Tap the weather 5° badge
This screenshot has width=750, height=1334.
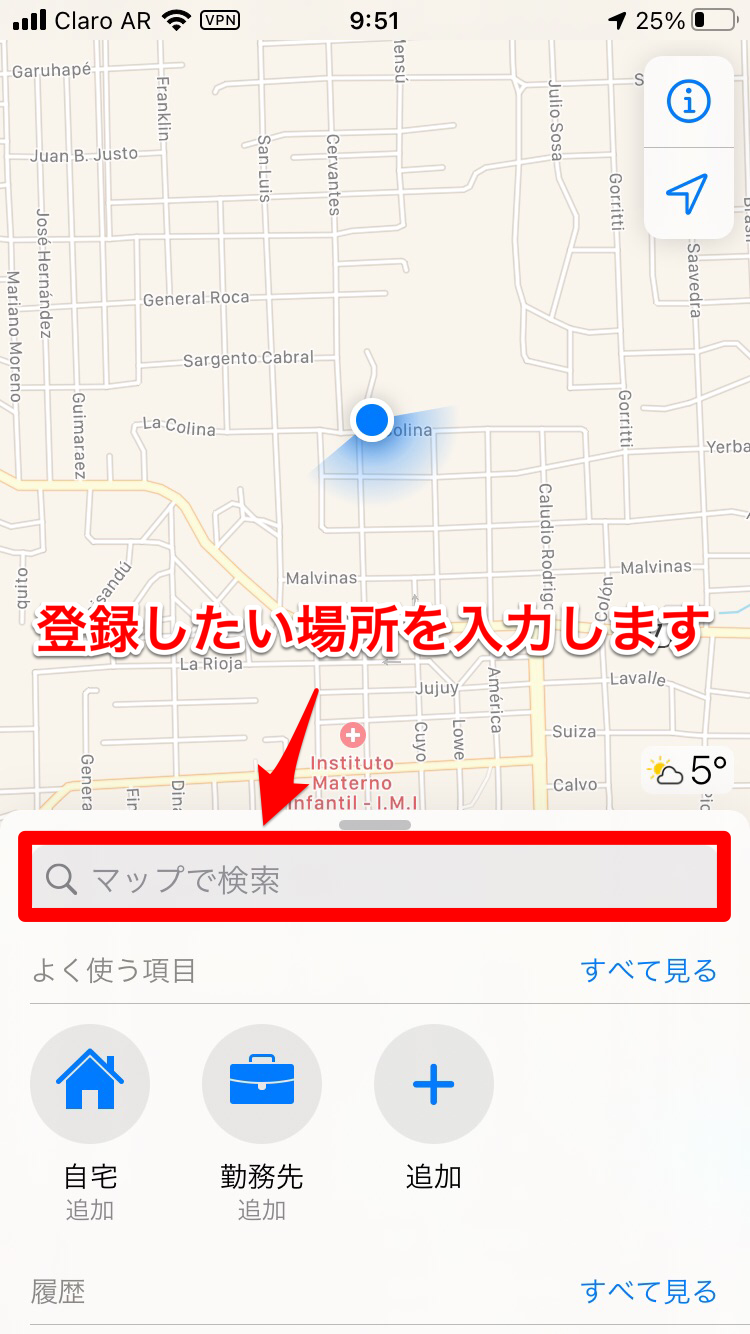[x=688, y=771]
